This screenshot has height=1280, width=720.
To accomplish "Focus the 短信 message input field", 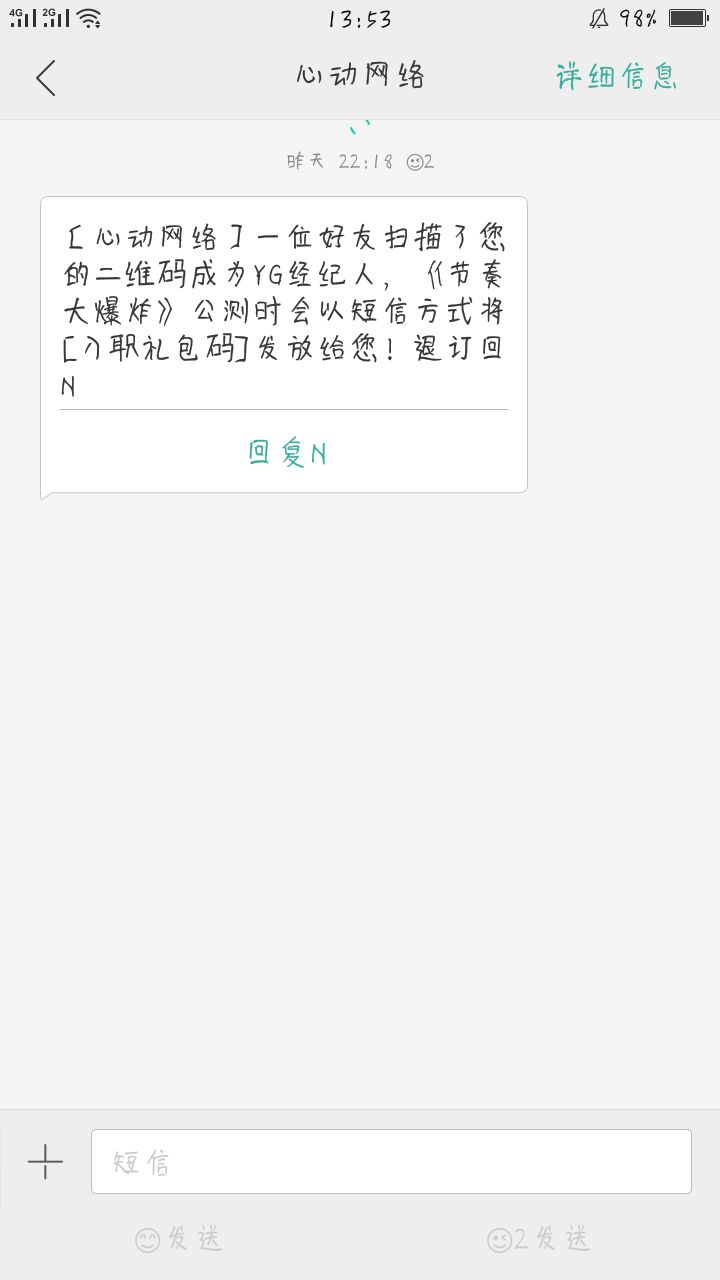I will pyautogui.click(x=391, y=1161).
